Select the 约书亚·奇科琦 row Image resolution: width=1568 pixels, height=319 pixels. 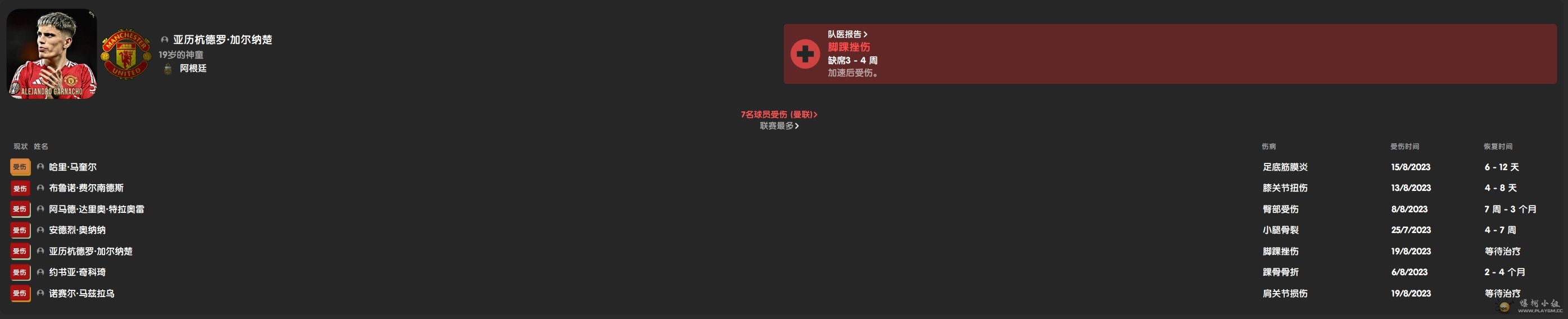[x=76, y=272]
